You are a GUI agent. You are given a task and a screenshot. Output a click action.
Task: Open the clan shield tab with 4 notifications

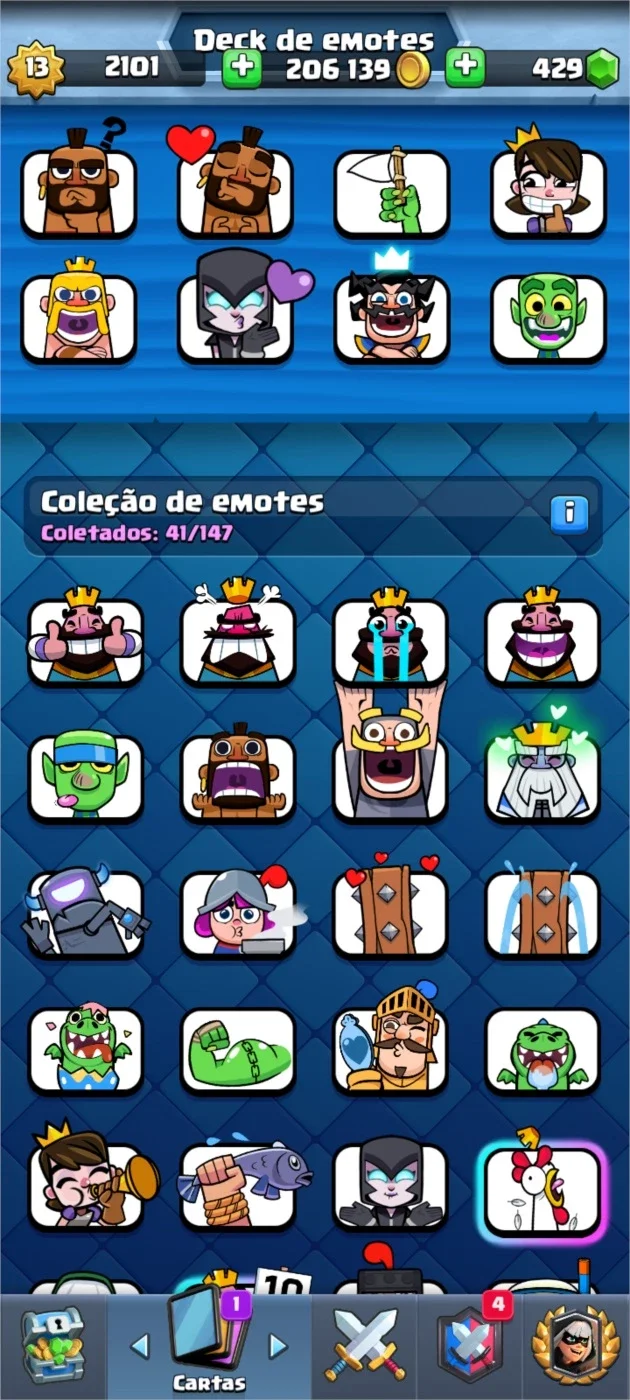point(472,1345)
